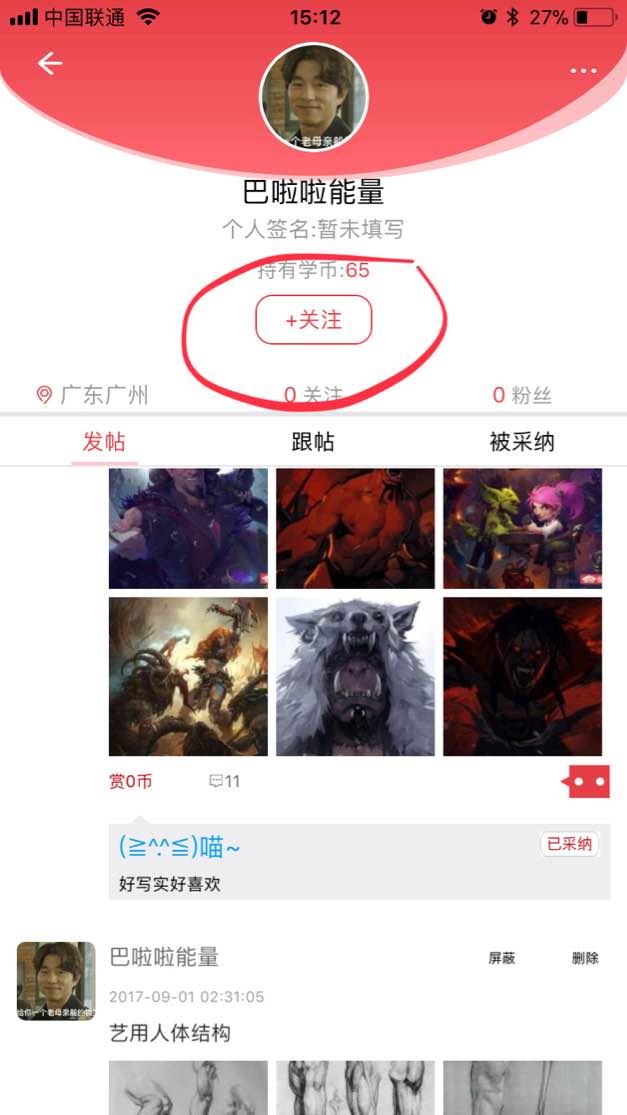Image resolution: width=627 pixels, height=1115 pixels.
Task: Tap 屏蔽 on the 艺用人体结构 post
Action: (x=502, y=958)
